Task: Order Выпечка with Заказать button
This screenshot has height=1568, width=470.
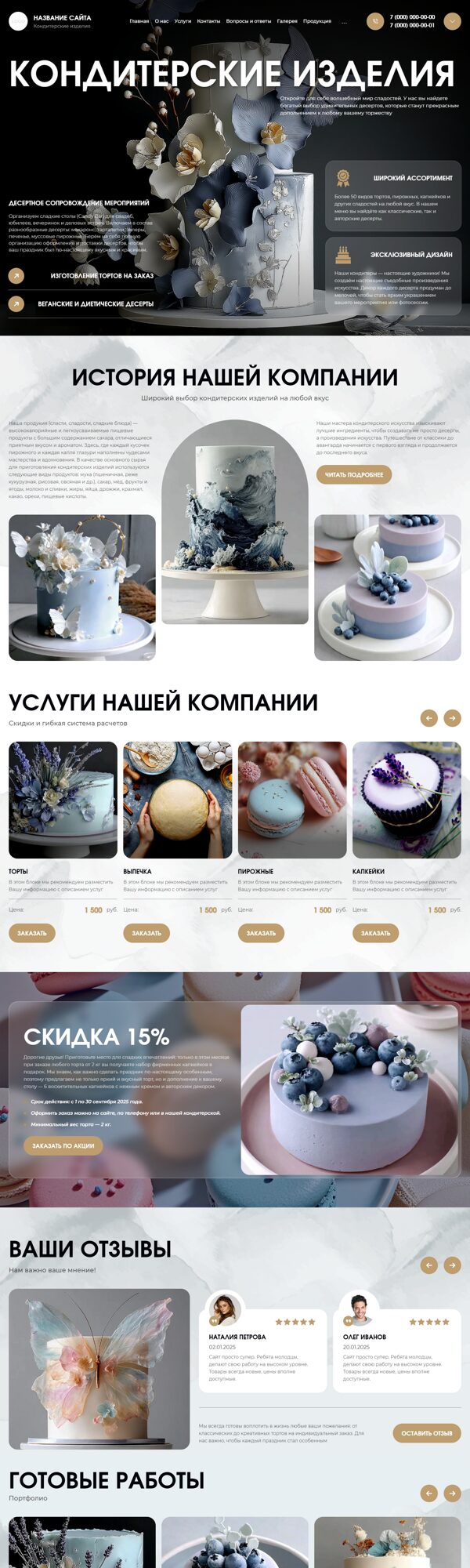Action: point(146,933)
